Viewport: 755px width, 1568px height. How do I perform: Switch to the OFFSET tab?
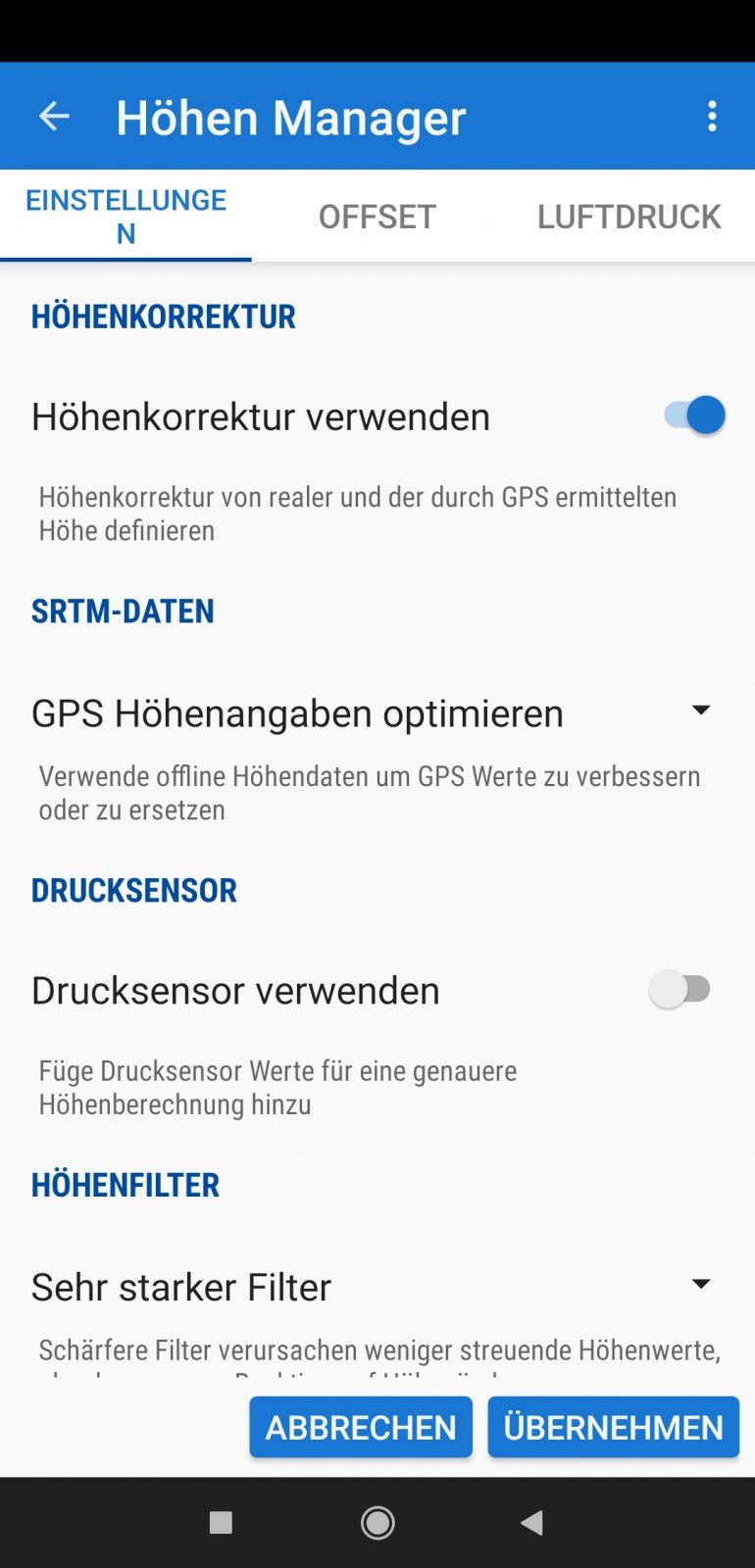(377, 217)
